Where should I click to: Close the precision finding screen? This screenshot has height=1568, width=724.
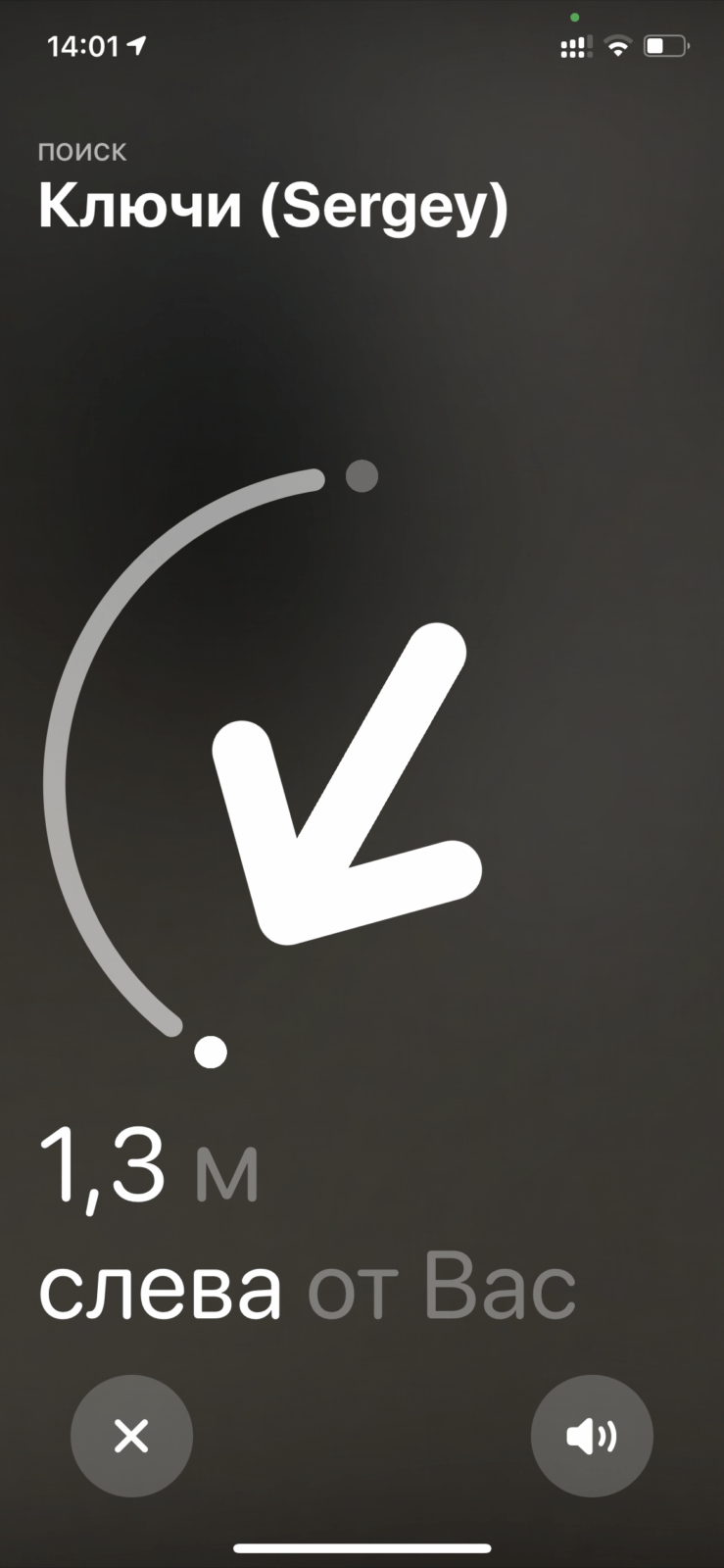coord(131,1437)
